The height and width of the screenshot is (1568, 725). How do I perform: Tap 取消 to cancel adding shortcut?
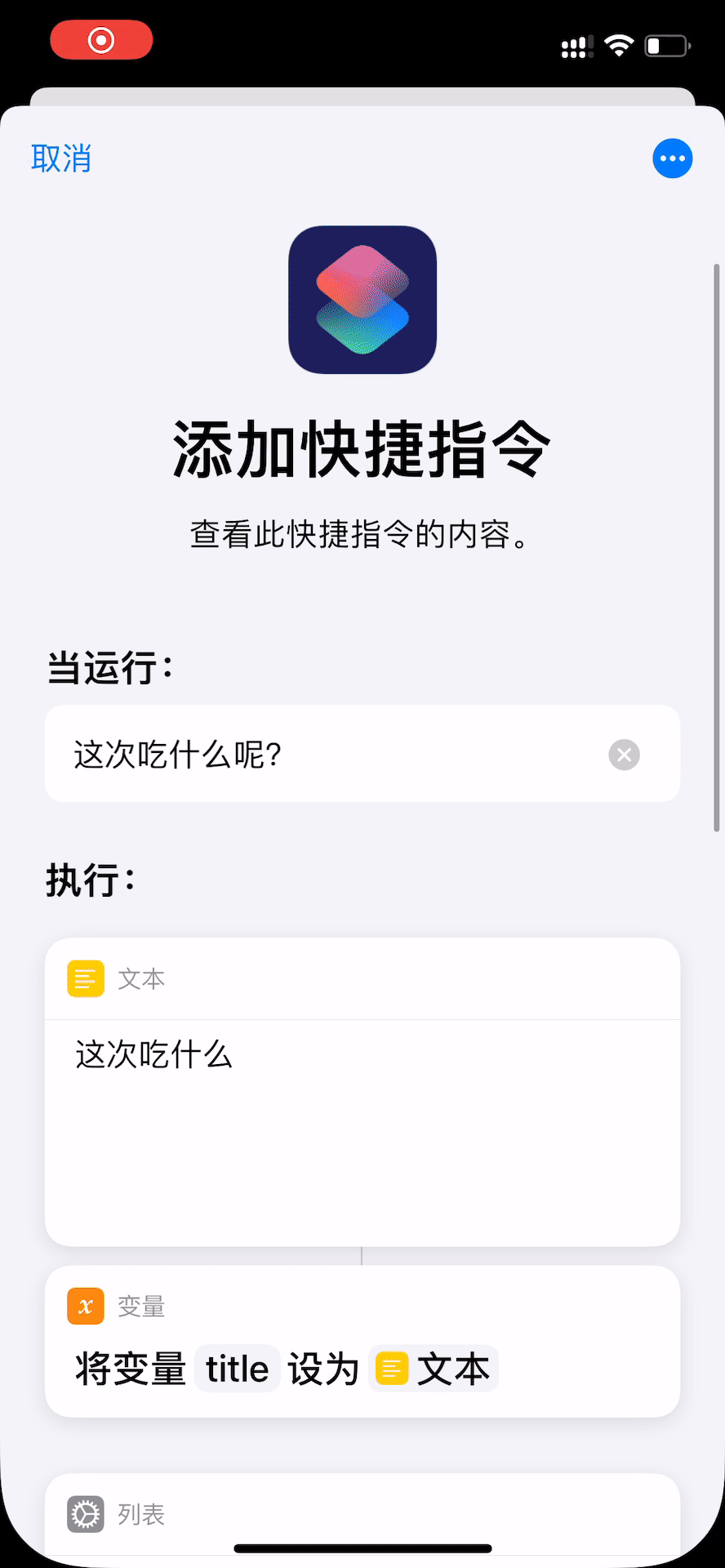coord(61,158)
